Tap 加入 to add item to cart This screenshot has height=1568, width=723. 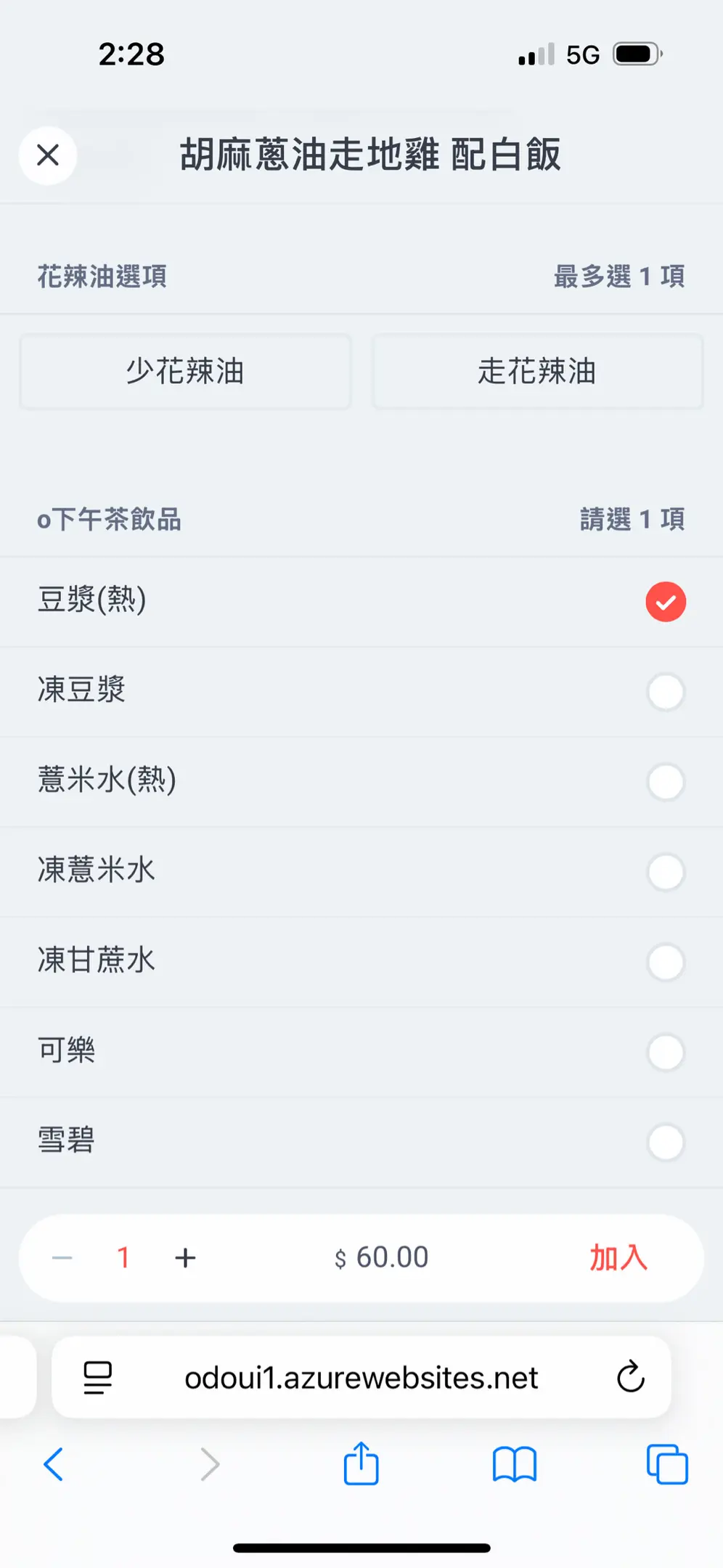pos(618,1258)
